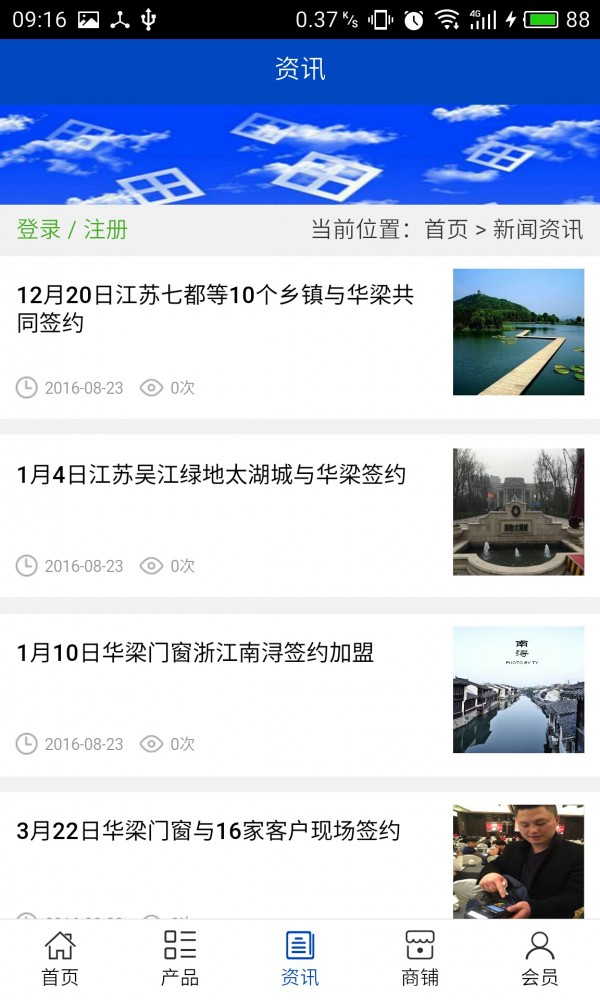
Task: Switch to the 首页 tab
Action: (60, 958)
